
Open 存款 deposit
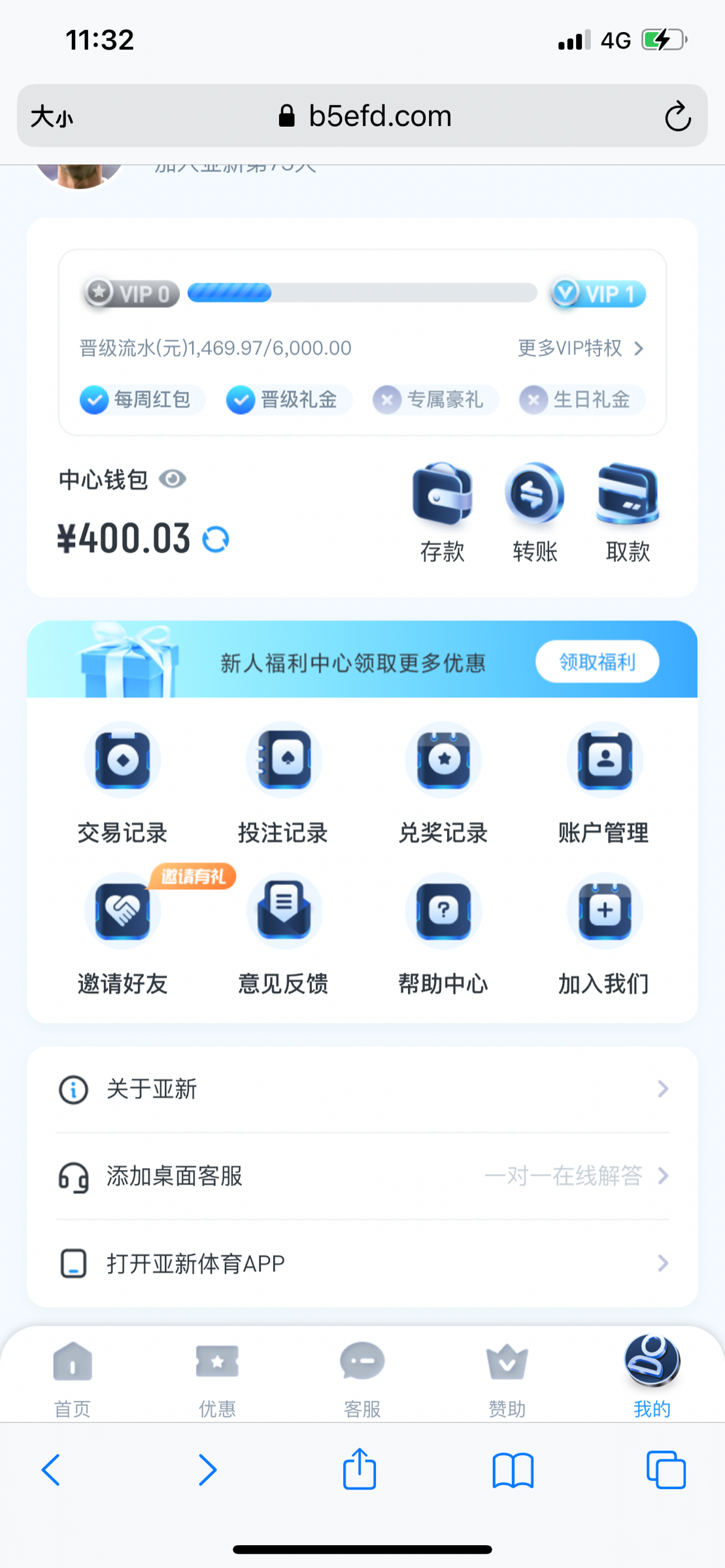[x=443, y=513]
